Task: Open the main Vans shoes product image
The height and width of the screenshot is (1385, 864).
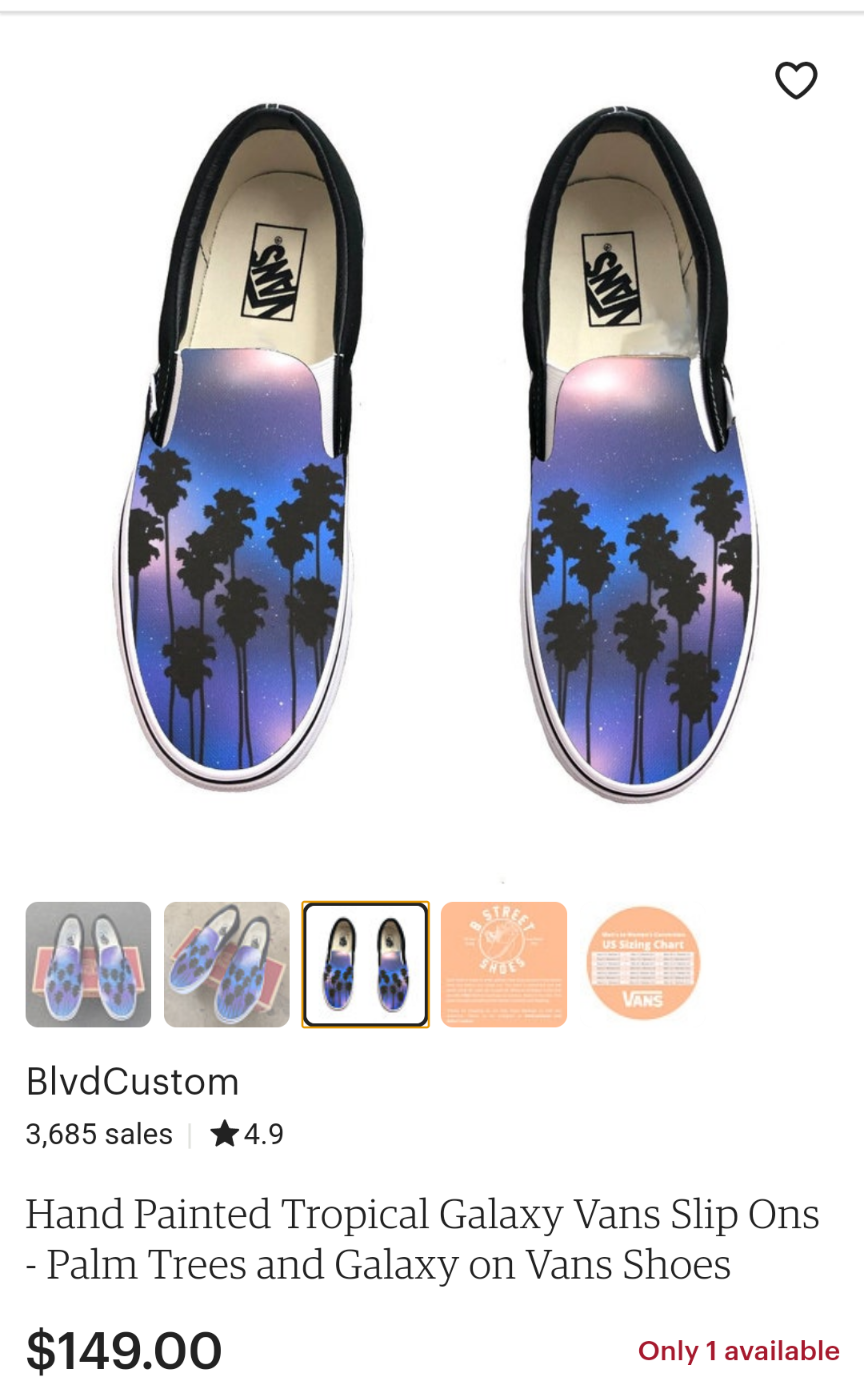Action: pyautogui.click(x=432, y=450)
